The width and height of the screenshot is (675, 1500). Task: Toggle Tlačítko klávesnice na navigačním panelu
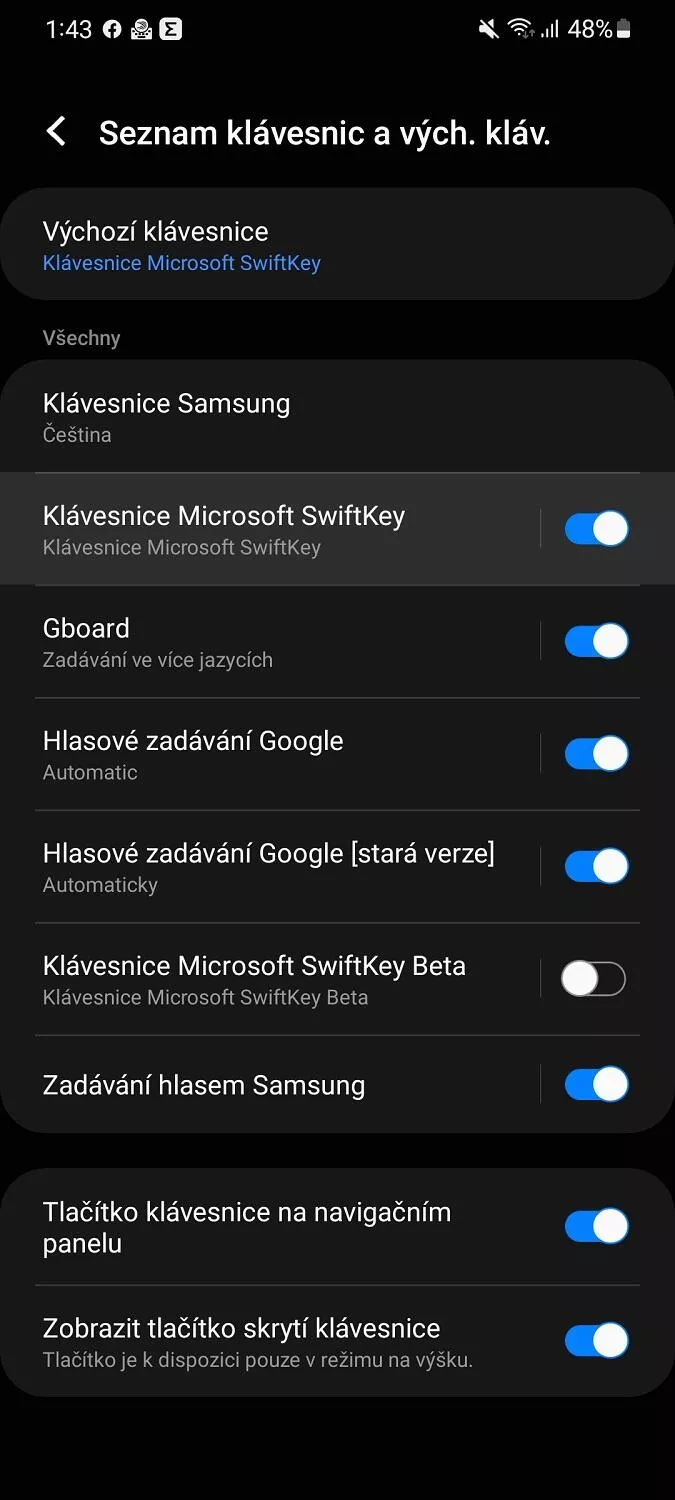pos(596,1226)
